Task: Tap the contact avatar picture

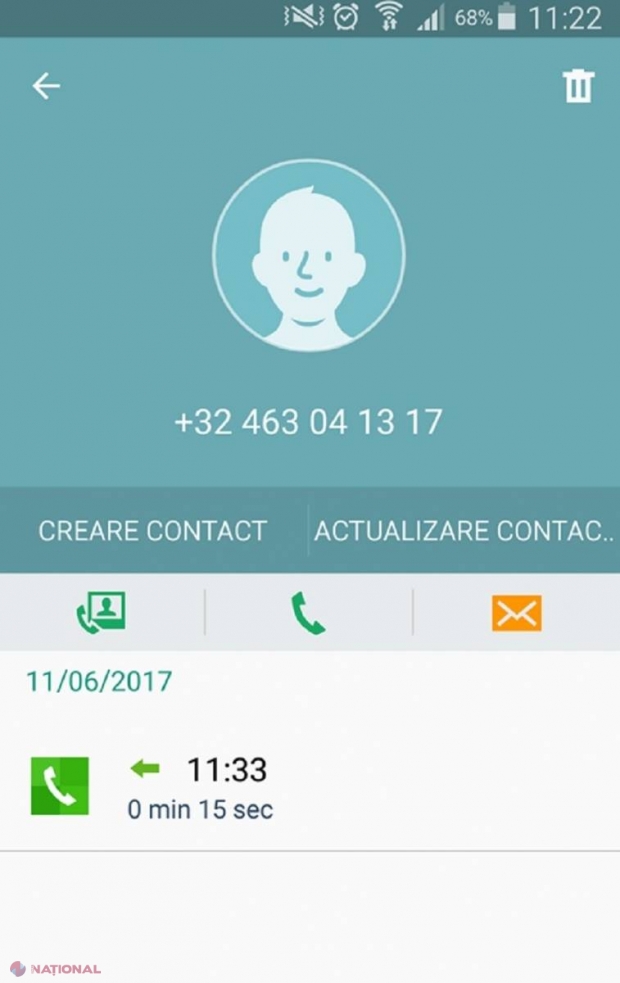Action: (x=309, y=255)
